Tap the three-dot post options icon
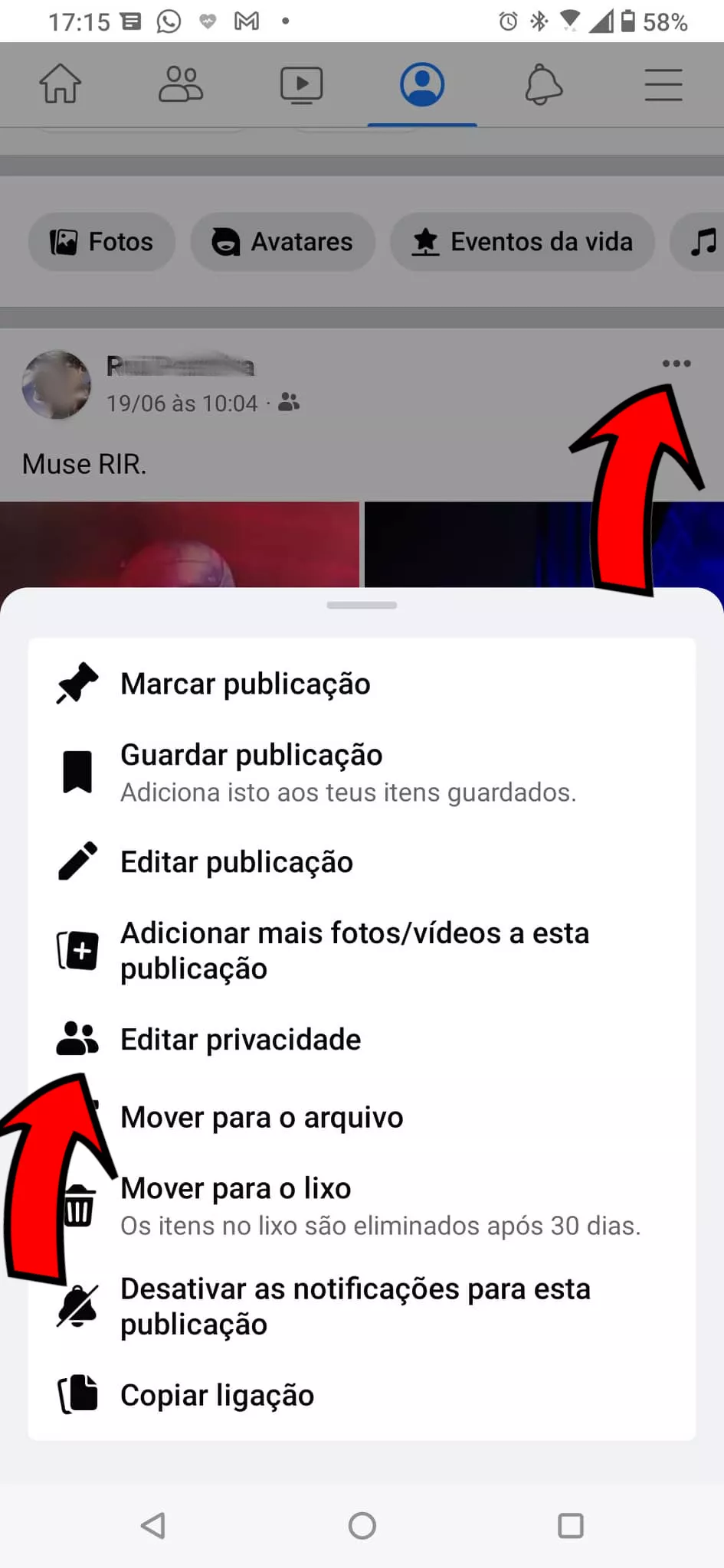 tap(676, 364)
